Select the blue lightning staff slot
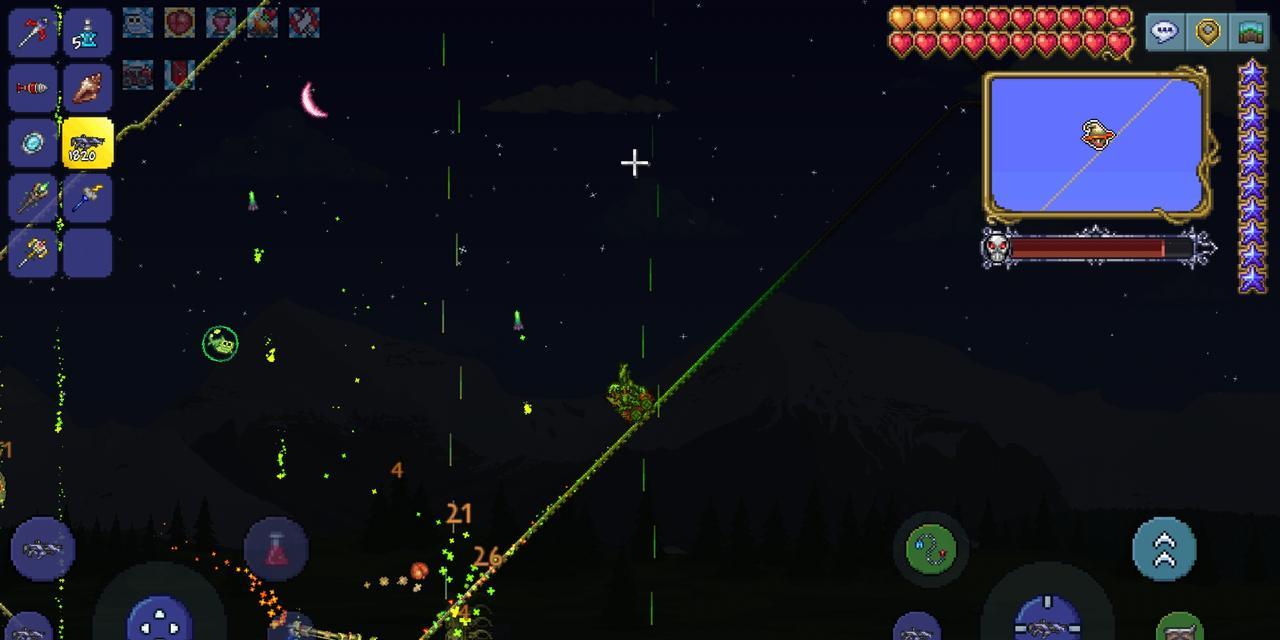Image resolution: width=1280 pixels, height=640 pixels. click(x=88, y=198)
